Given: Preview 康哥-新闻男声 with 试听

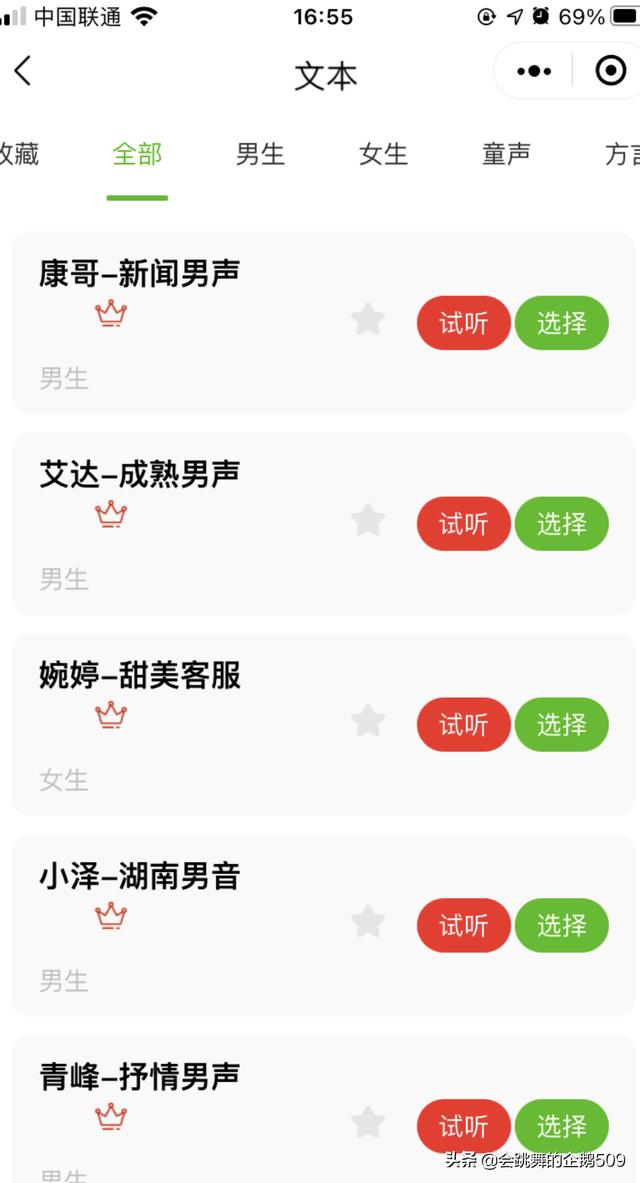Looking at the screenshot, I should coord(463,323).
